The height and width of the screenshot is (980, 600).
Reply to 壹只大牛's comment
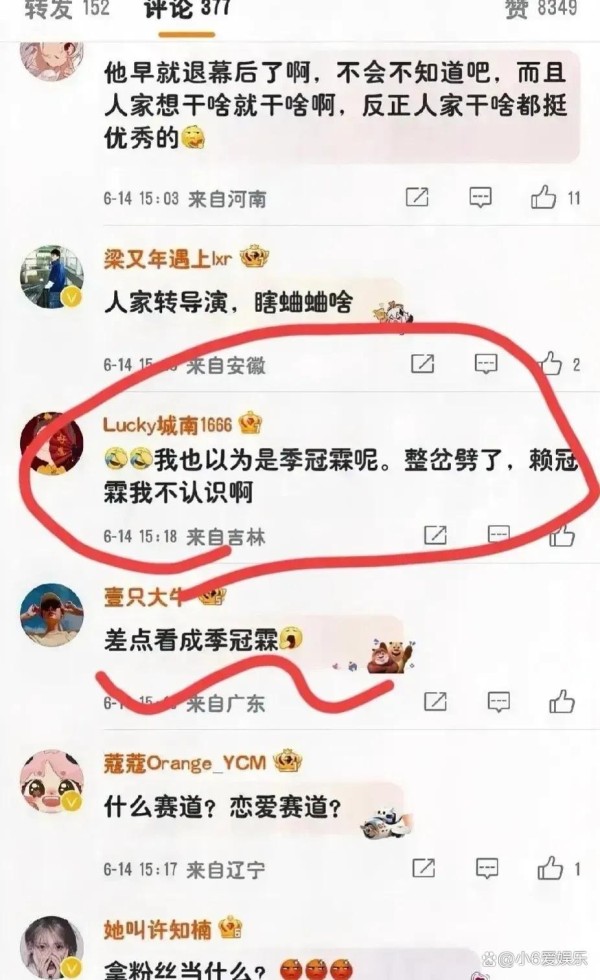(498, 702)
